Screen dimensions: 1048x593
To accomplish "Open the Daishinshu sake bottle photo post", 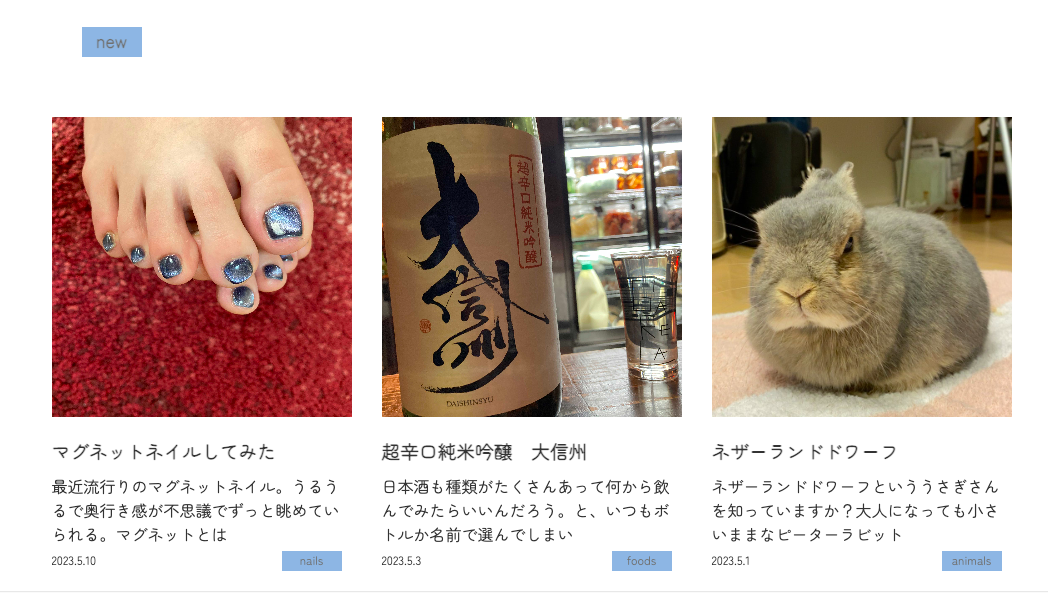I will 532,267.
